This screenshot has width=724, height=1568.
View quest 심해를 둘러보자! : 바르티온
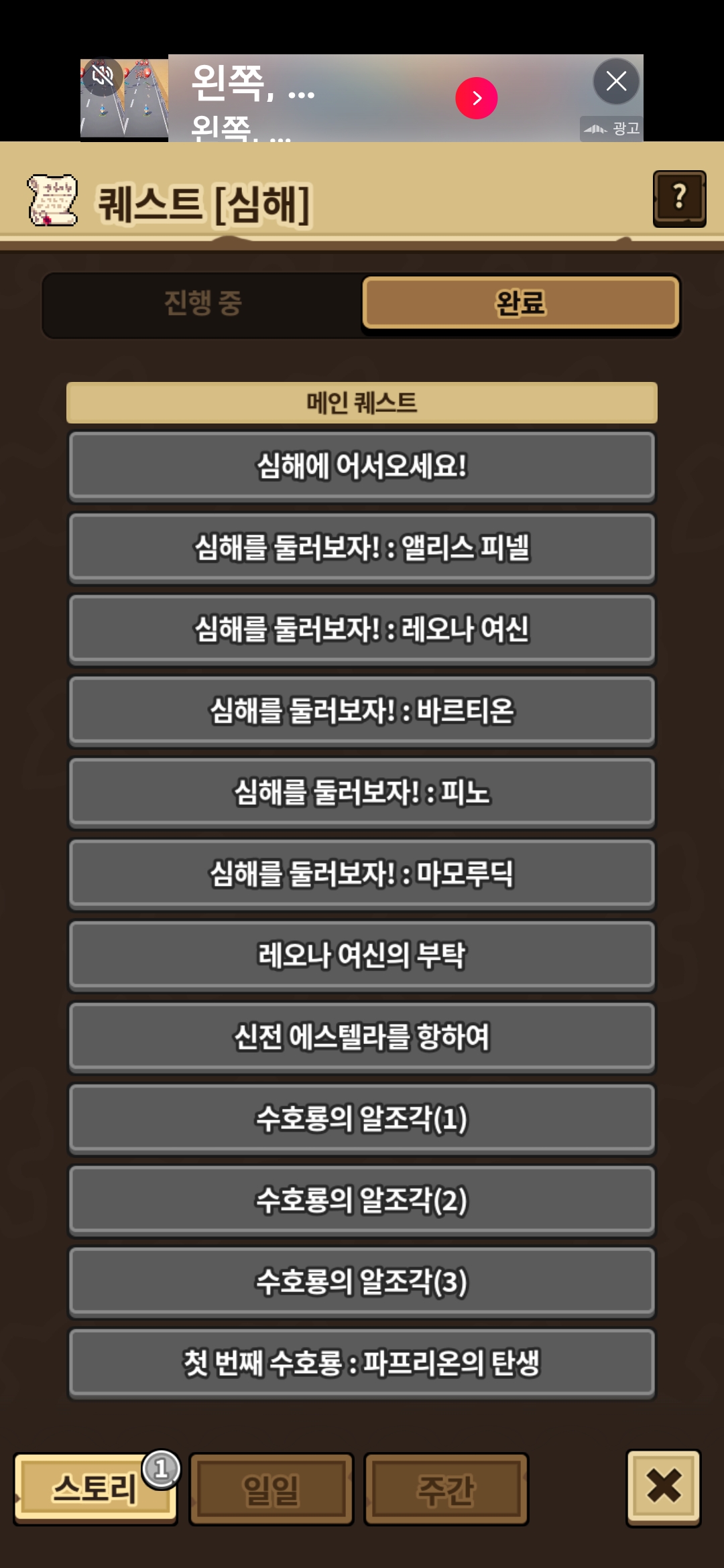(362, 711)
